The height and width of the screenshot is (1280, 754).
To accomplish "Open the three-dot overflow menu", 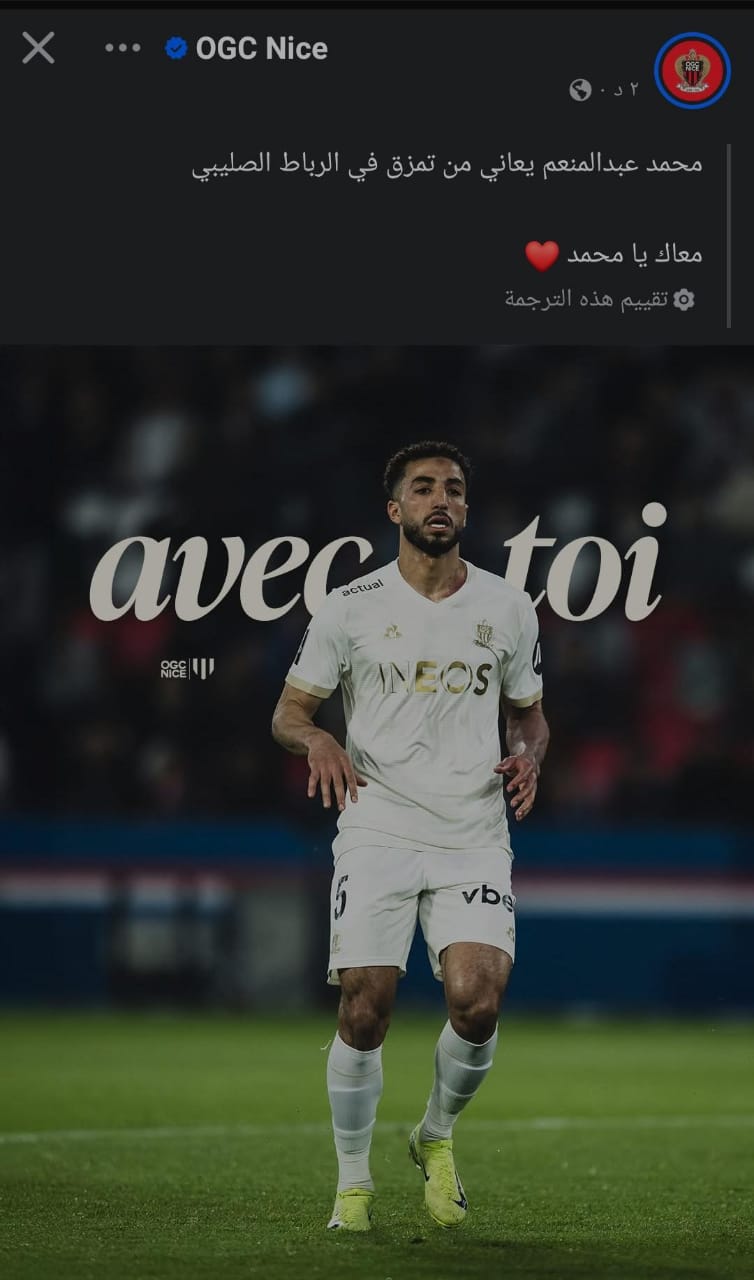I will pos(123,48).
